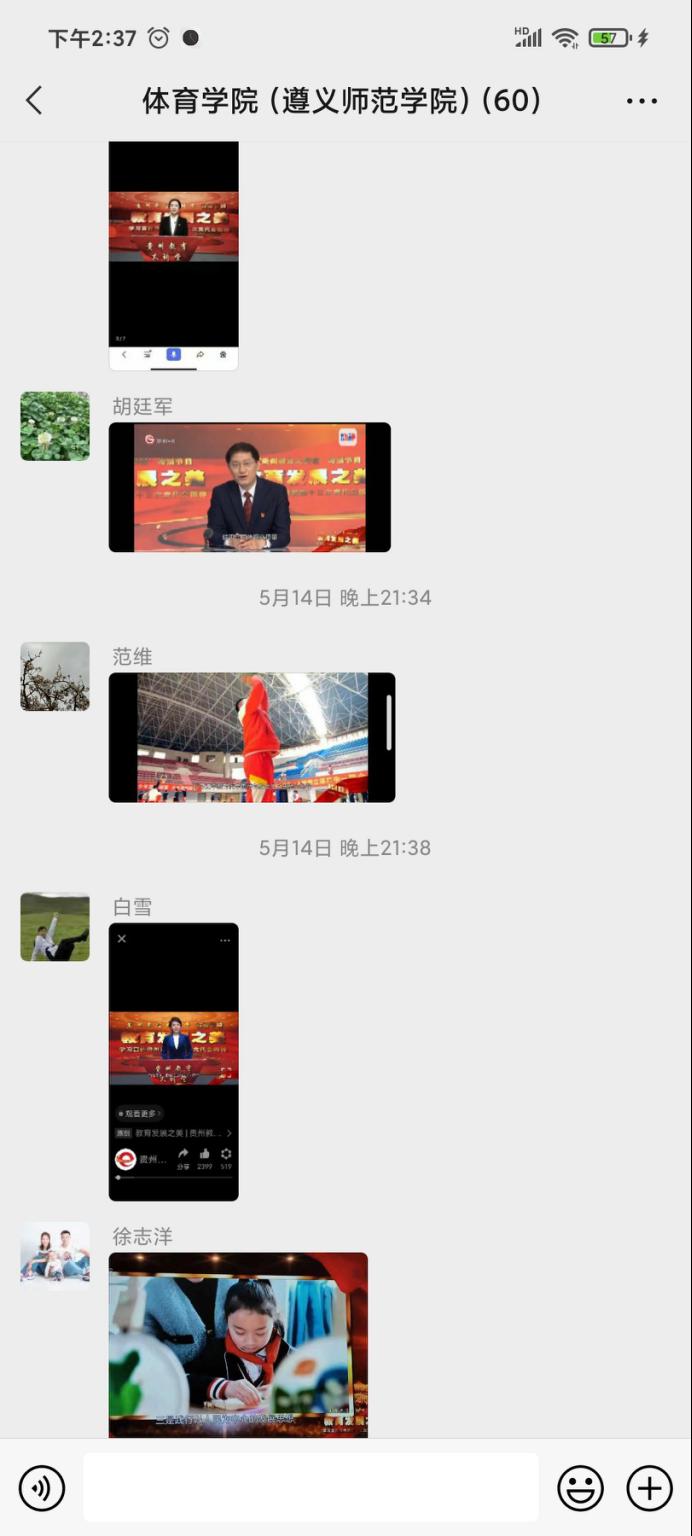Switch to voice message input
Image resolution: width=692 pixels, height=1536 pixels.
point(42,1488)
